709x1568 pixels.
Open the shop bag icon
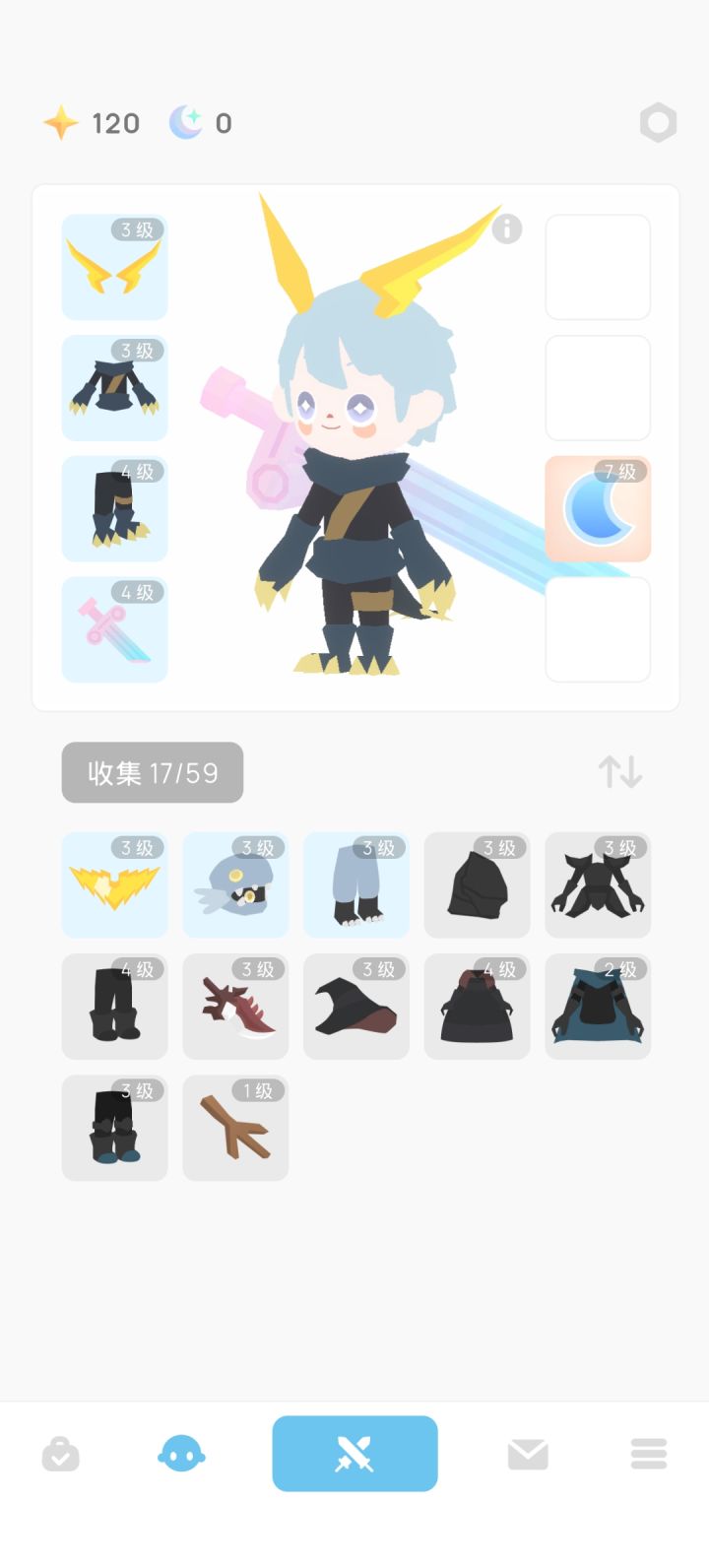click(x=61, y=1454)
